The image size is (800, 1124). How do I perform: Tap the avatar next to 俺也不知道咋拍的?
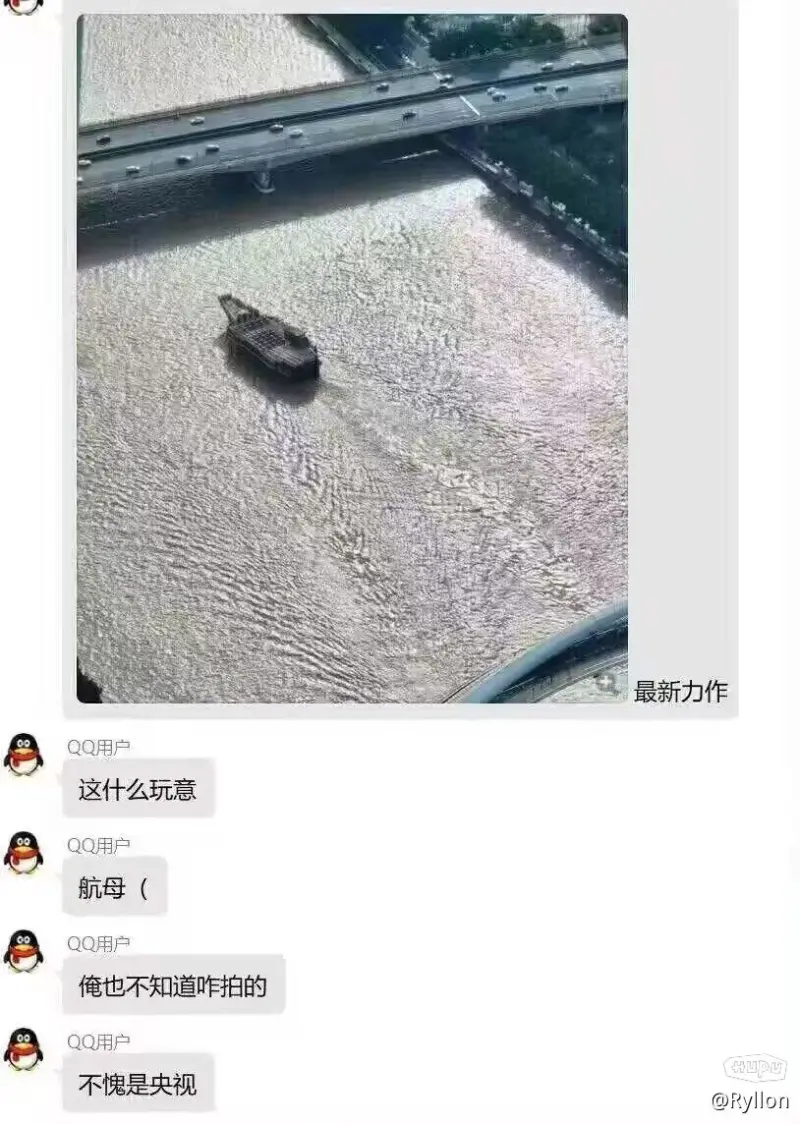23,951
